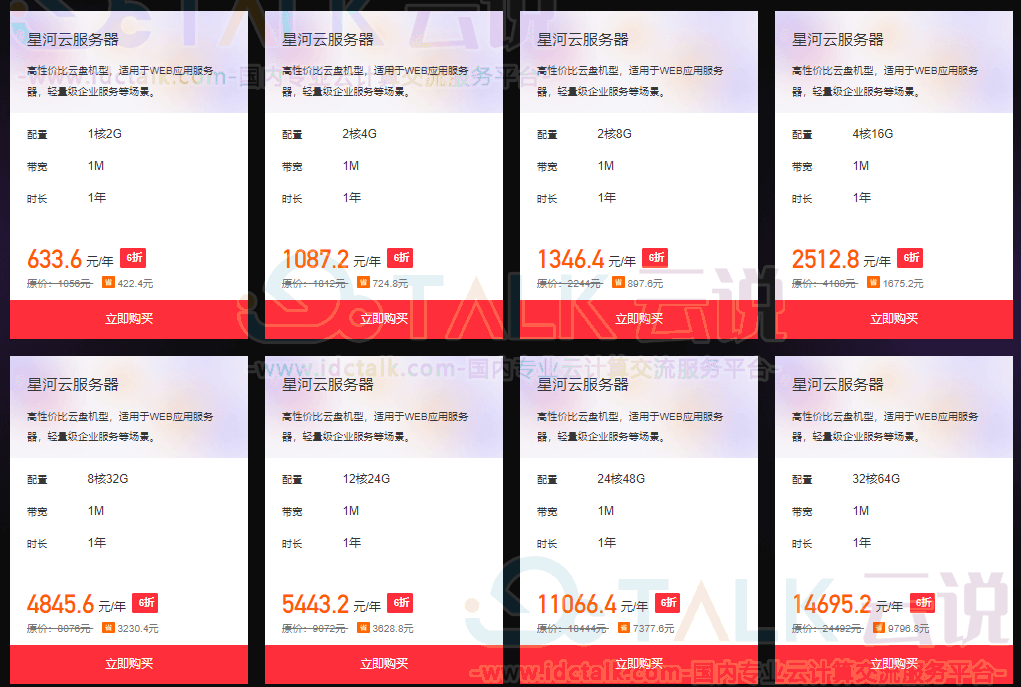The image size is (1021, 687).
Task: Select 立即购买 for the 4核16G plan
Action: click(x=894, y=319)
